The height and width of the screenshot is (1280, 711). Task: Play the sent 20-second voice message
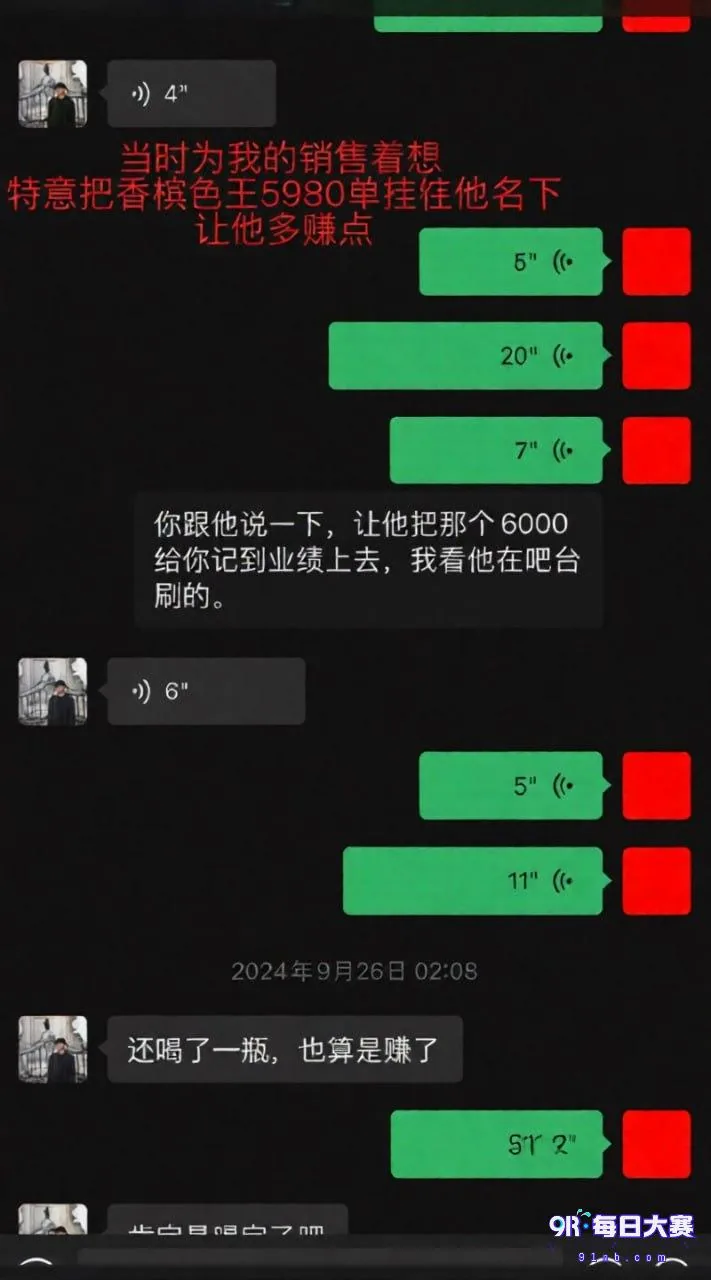(x=466, y=355)
